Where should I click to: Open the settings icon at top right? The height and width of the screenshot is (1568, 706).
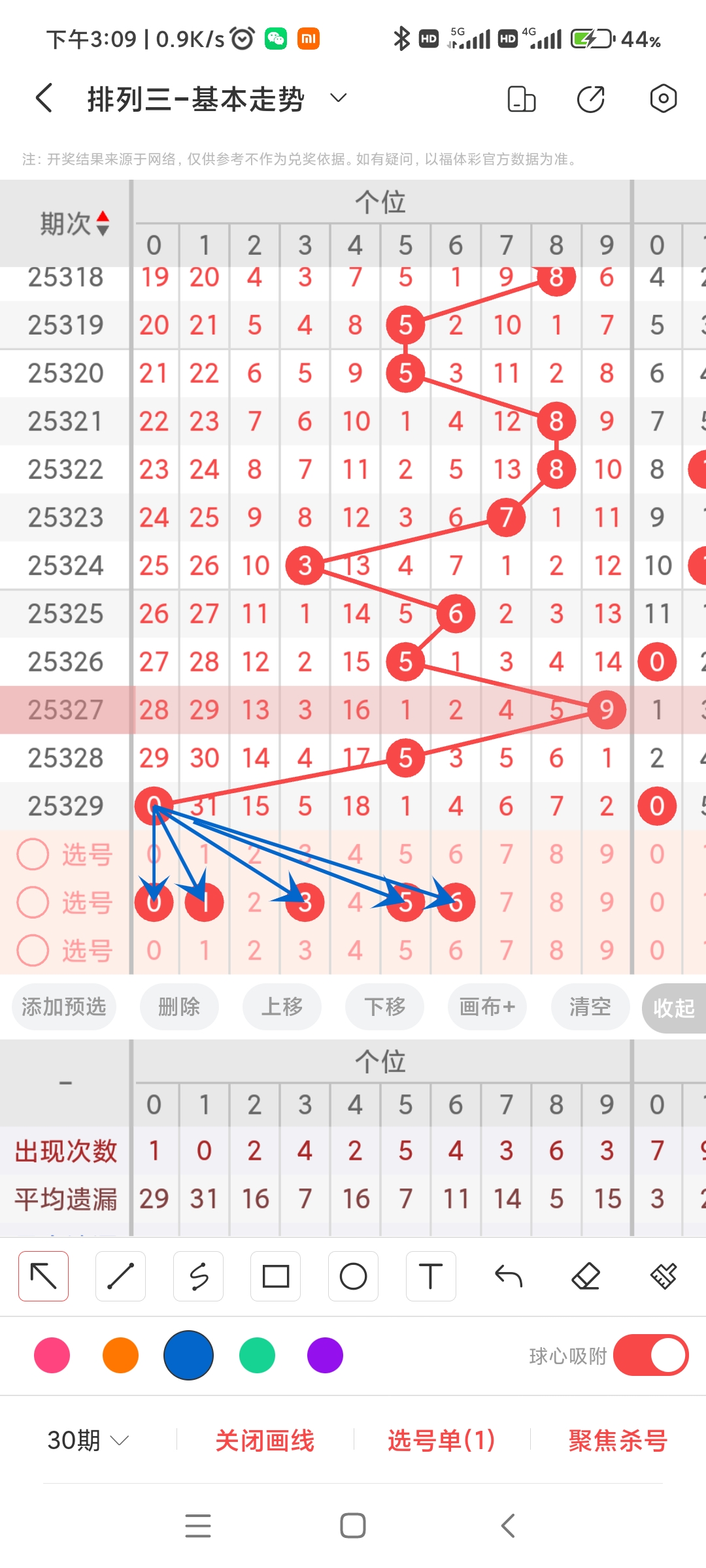tap(663, 98)
